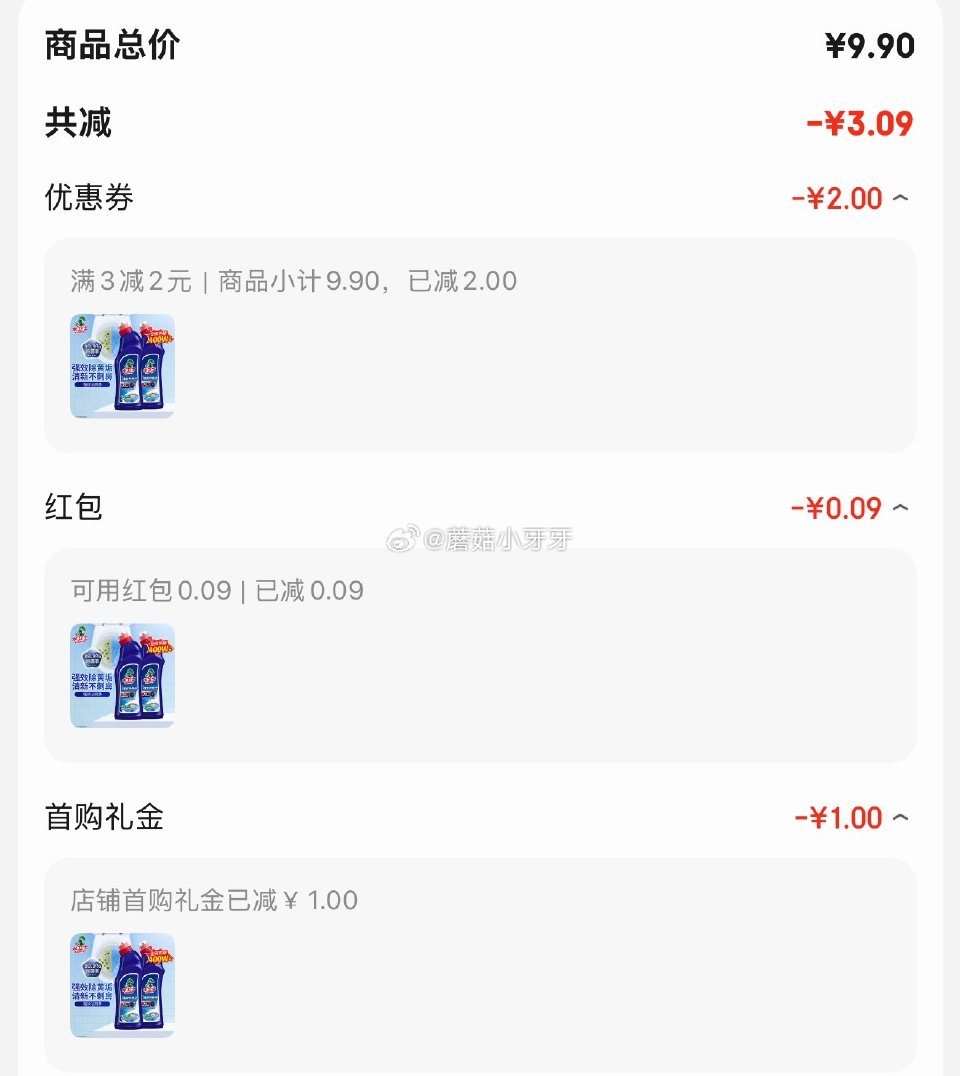Collapse the 红包 red packet section
Screen dimensions: 960x1076
tap(898, 508)
